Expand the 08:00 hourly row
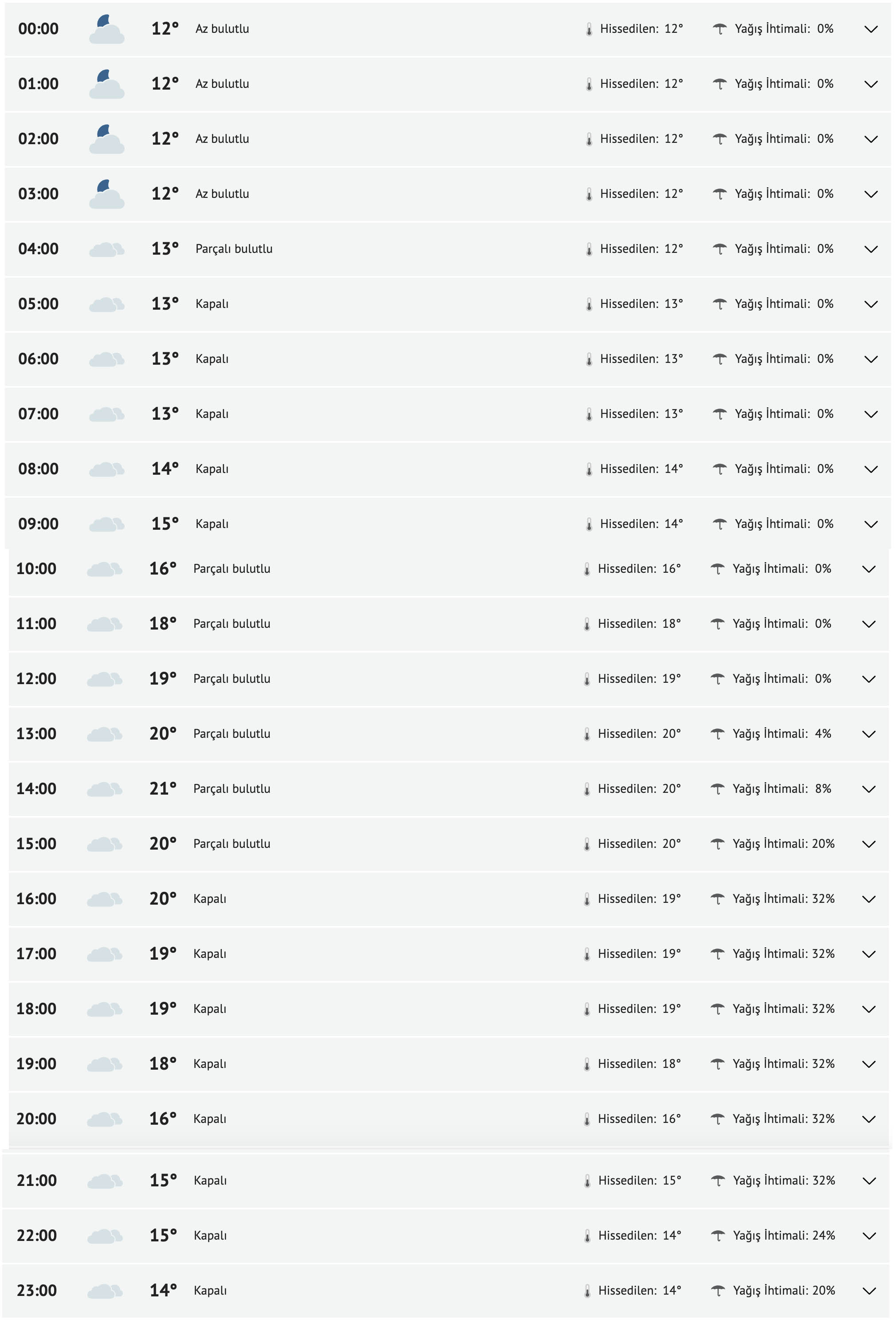The width and height of the screenshot is (896, 1335). coord(870,469)
